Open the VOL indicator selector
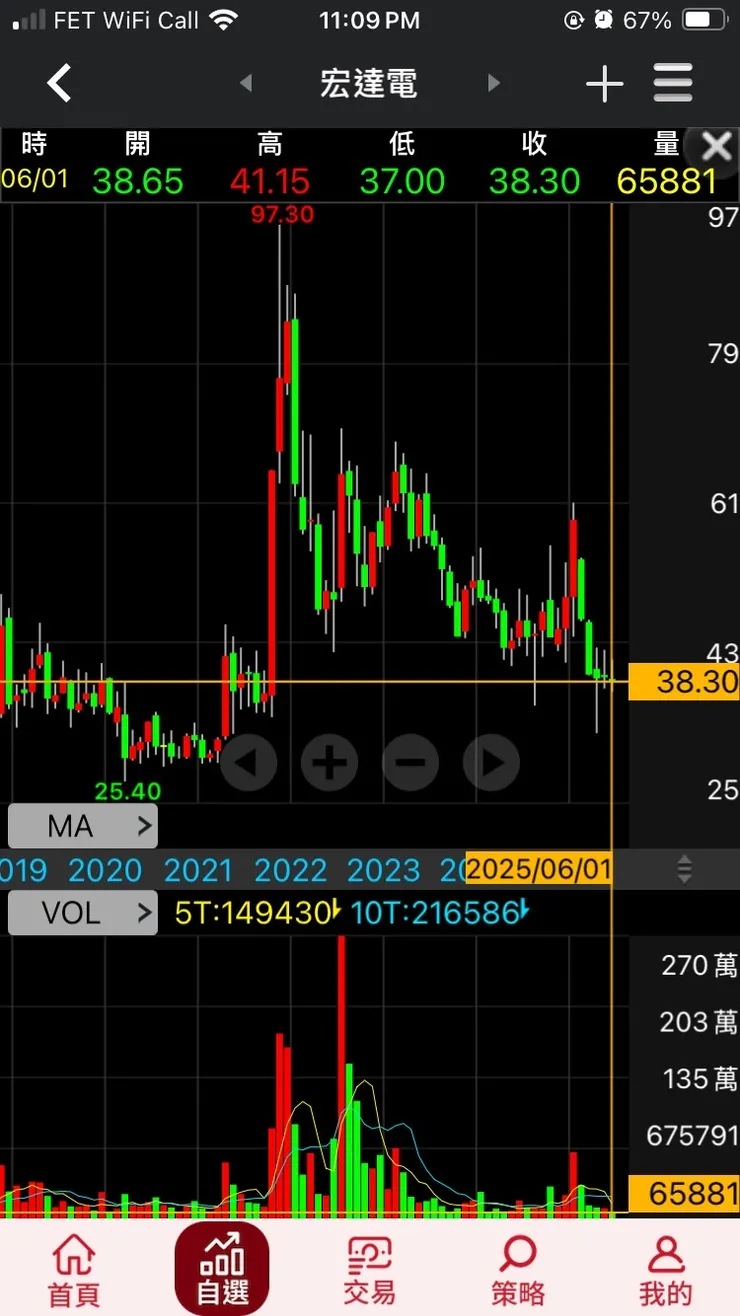The width and height of the screenshot is (740, 1316). point(83,912)
